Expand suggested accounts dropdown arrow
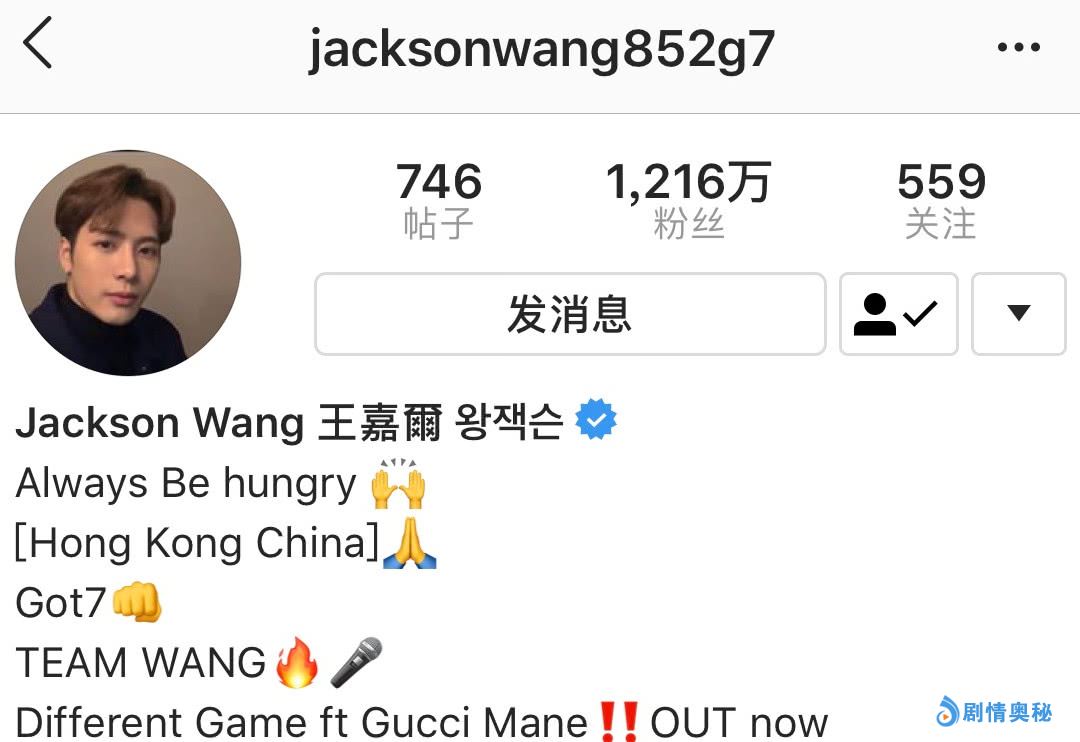Screen dimensions: 1080x742 click(1018, 314)
